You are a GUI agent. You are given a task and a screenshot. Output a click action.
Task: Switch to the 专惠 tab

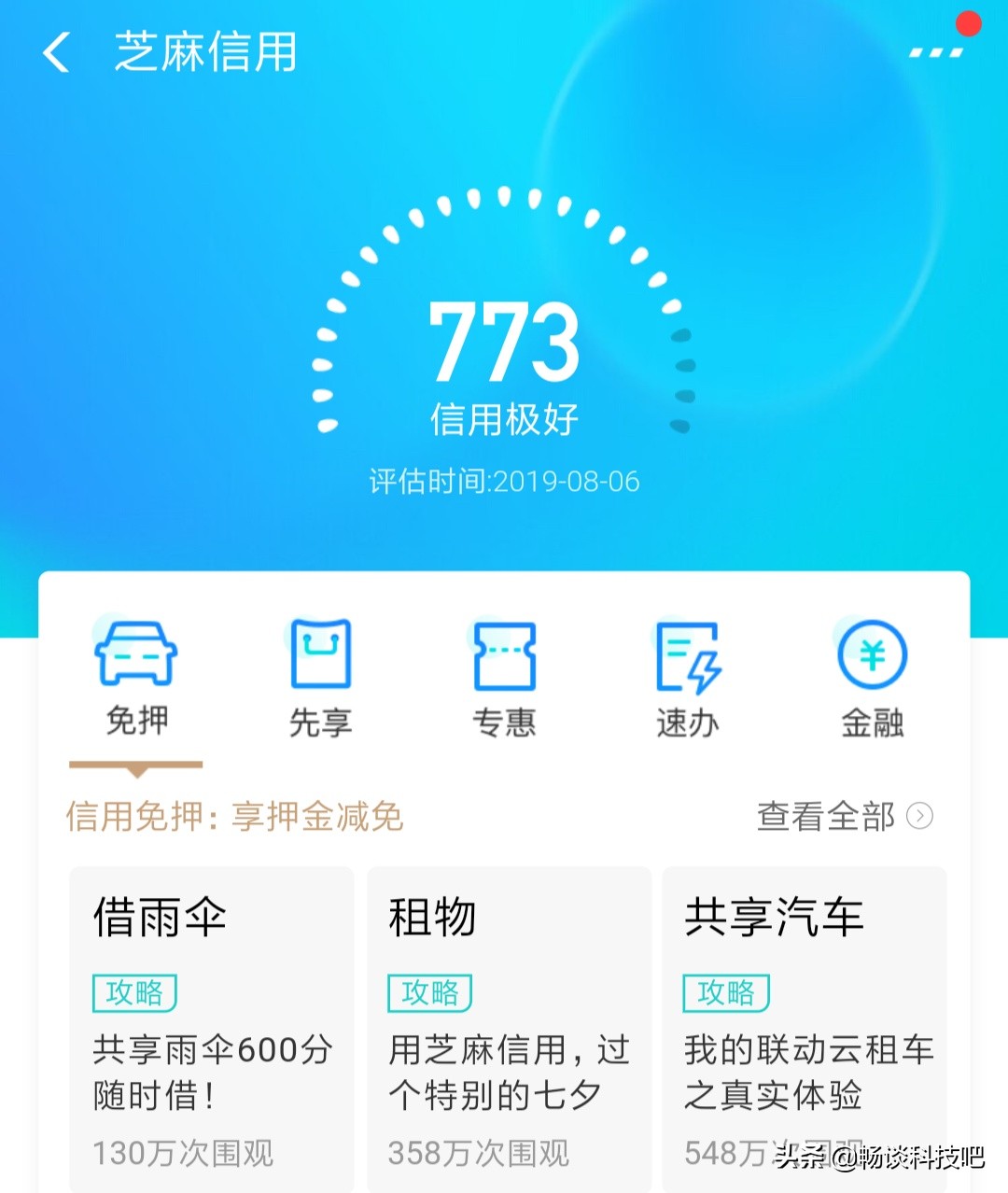(x=504, y=679)
